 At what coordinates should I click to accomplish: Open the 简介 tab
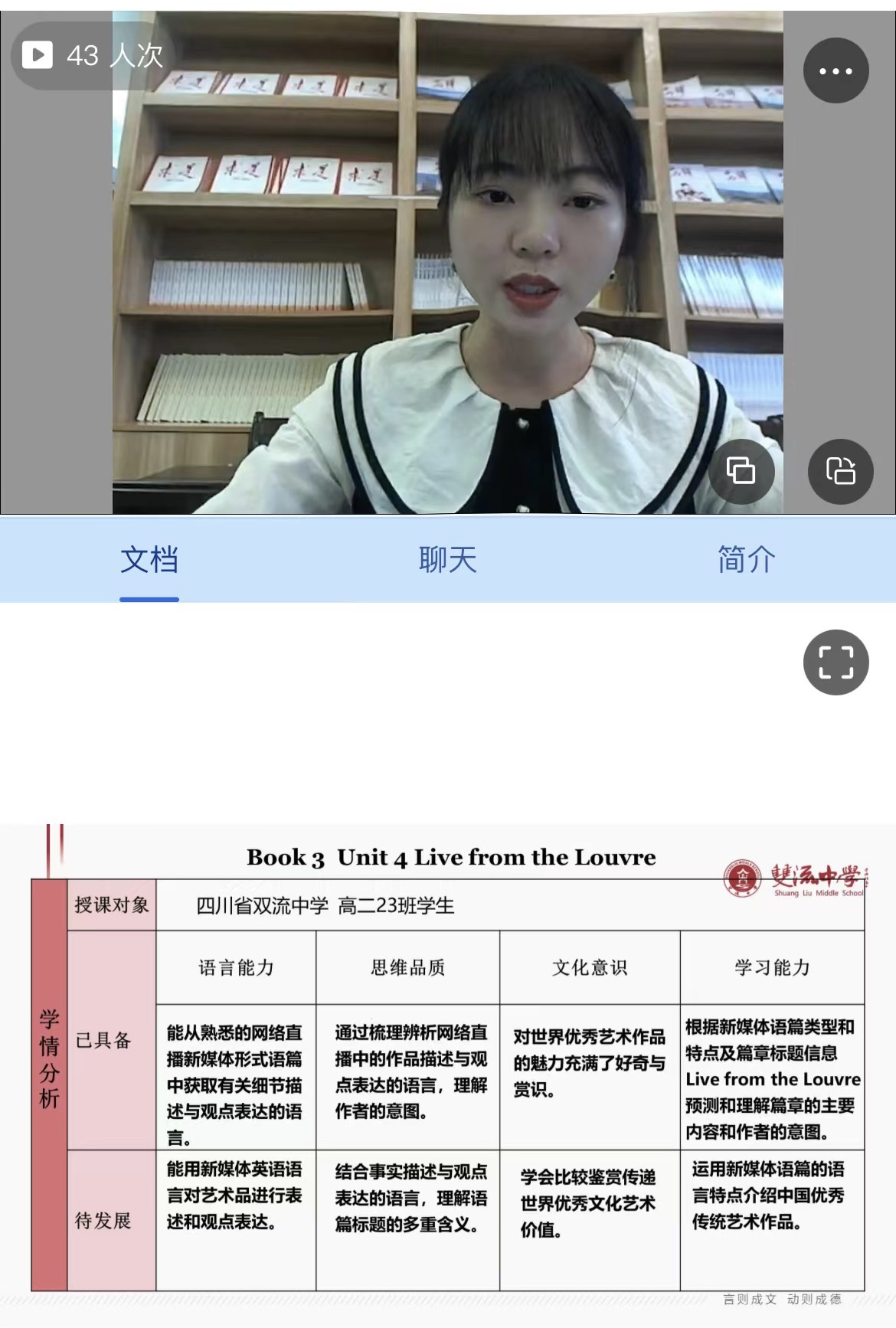(x=746, y=560)
